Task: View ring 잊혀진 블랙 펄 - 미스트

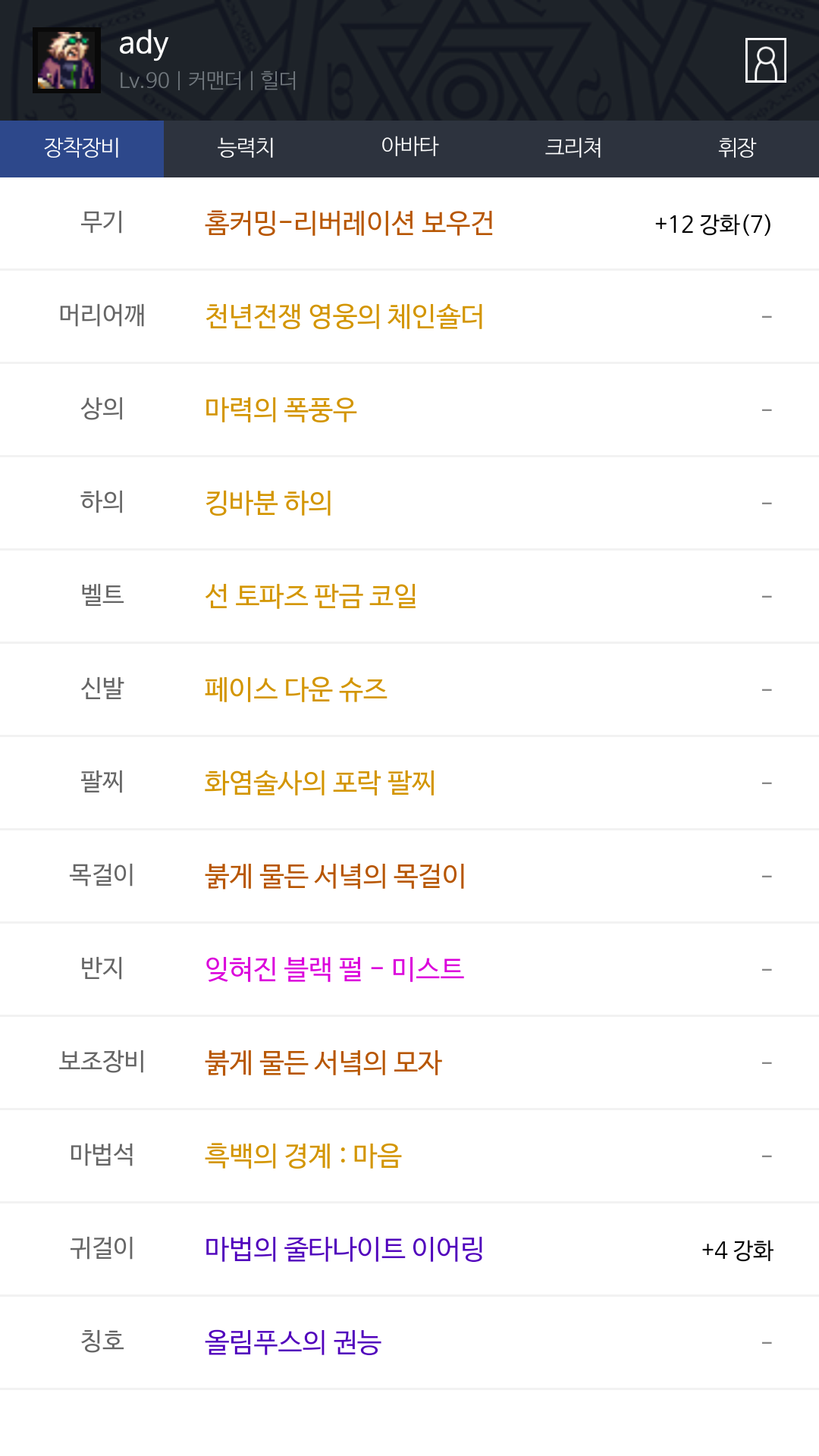Action: click(334, 970)
